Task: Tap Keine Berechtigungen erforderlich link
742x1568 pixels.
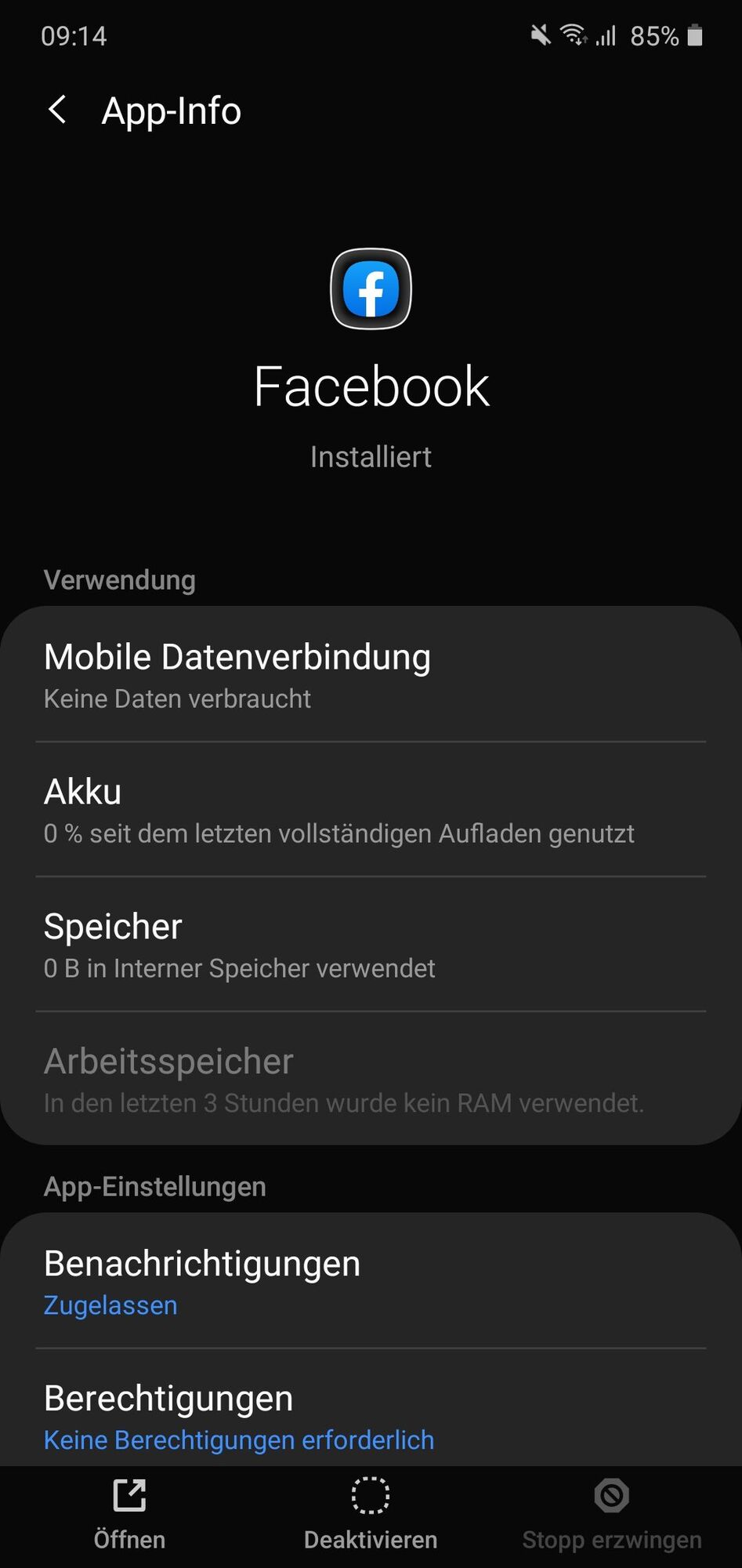Action: coord(237,1440)
